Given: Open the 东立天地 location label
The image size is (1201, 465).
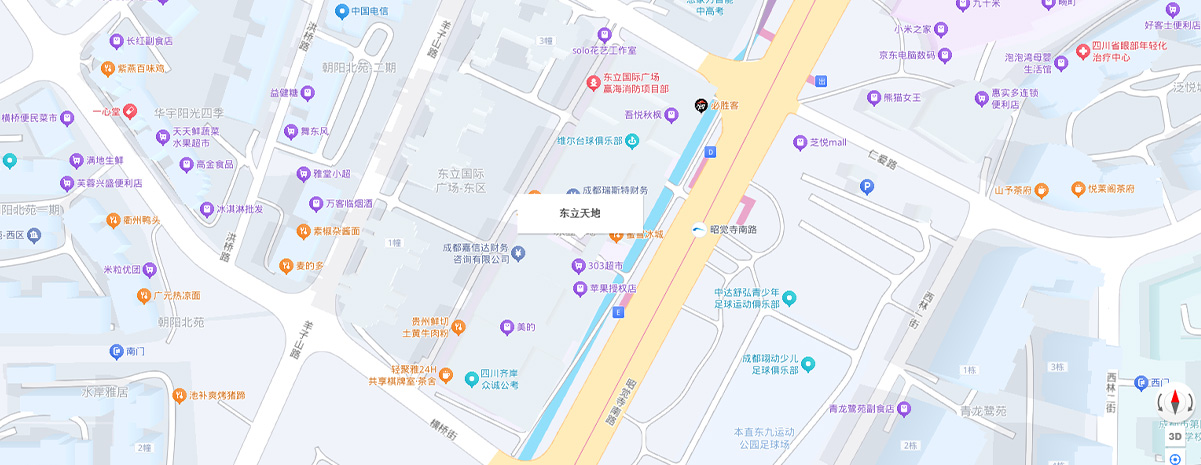Looking at the screenshot, I should point(580,214).
